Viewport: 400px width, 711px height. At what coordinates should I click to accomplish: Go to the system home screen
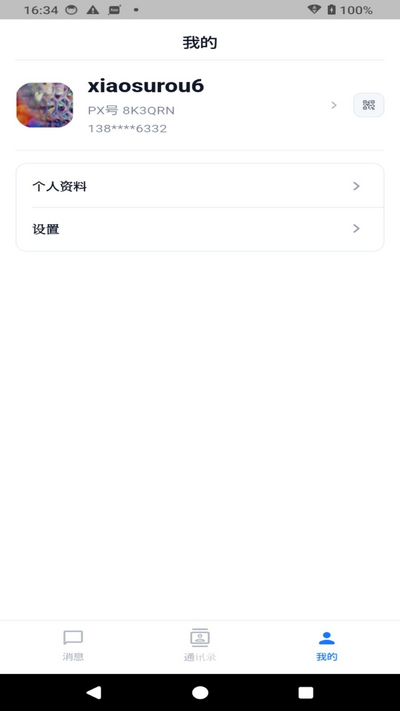tap(200, 692)
